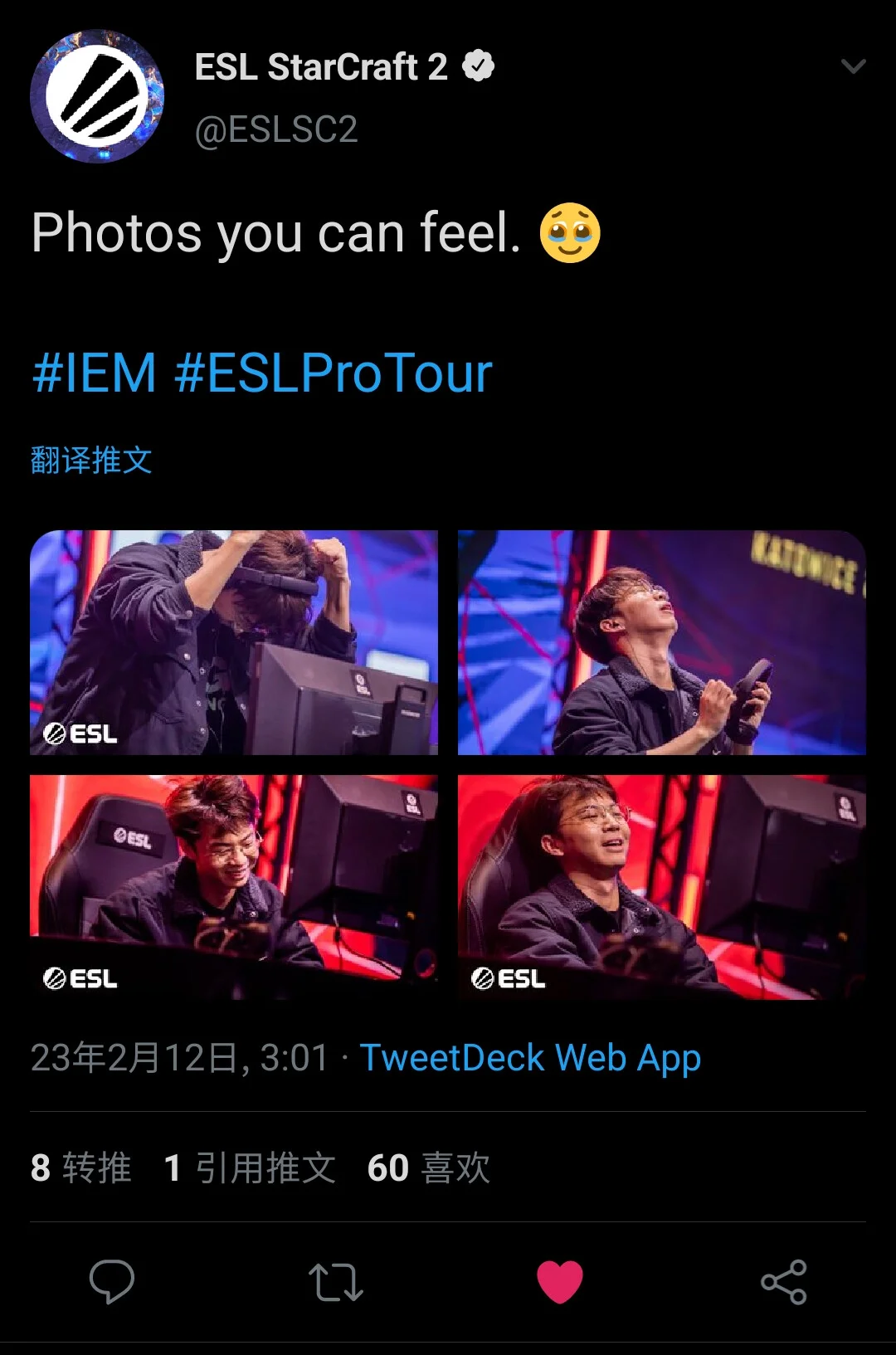Retweet this post

[x=335, y=1281]
